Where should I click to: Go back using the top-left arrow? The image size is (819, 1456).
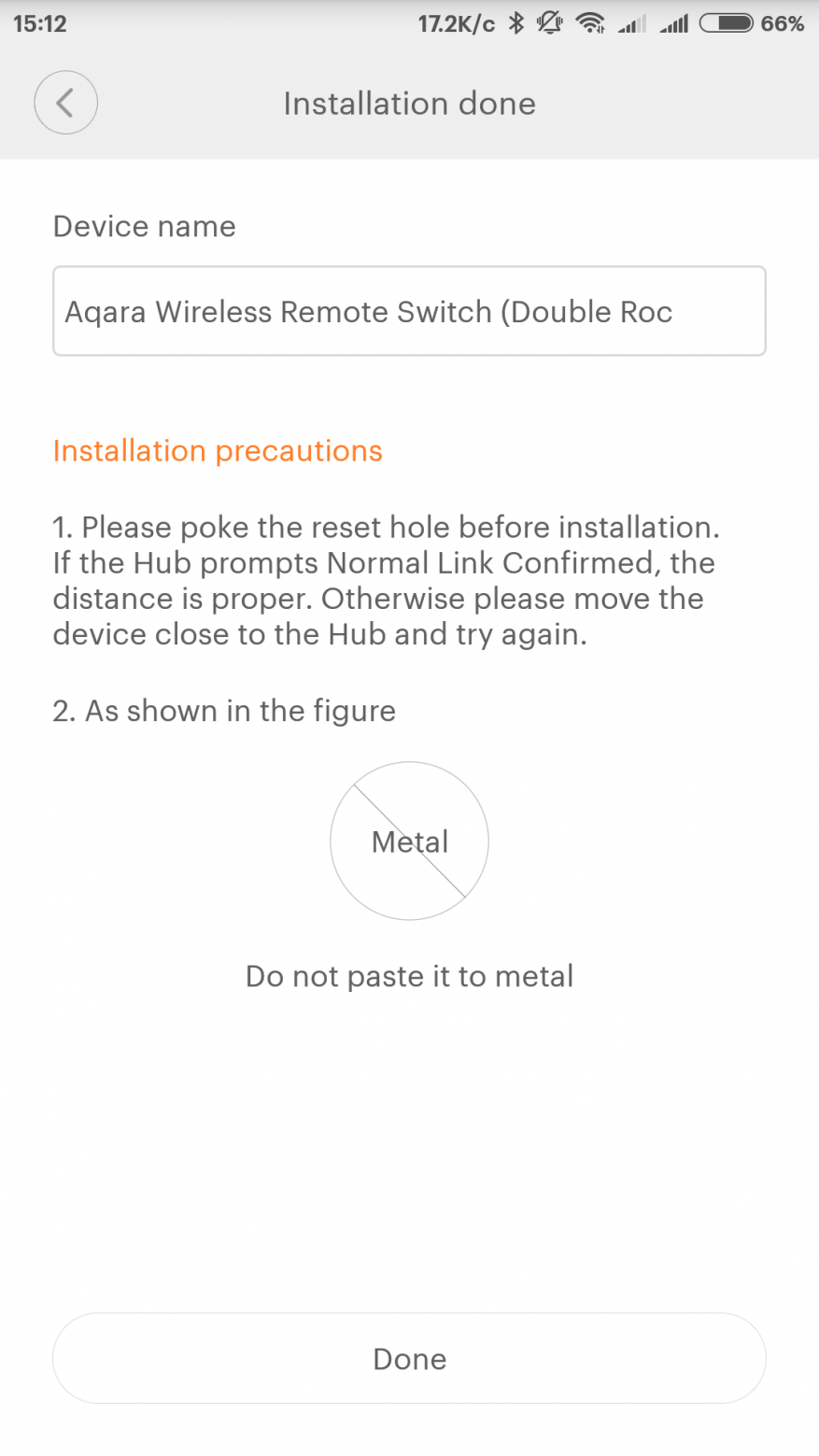tap(65, 103)
